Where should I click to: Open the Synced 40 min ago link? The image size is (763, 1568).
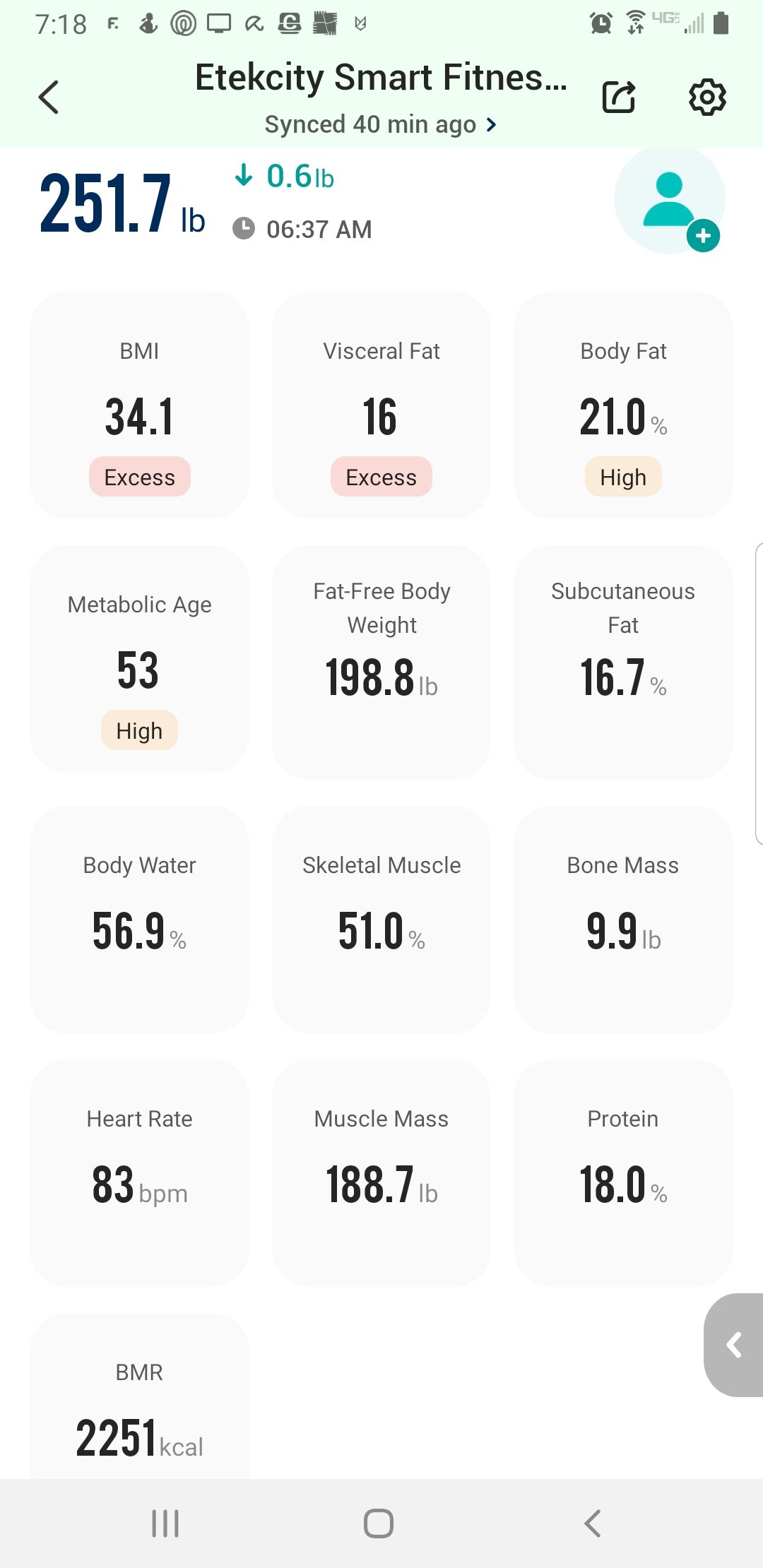point(381,124)
